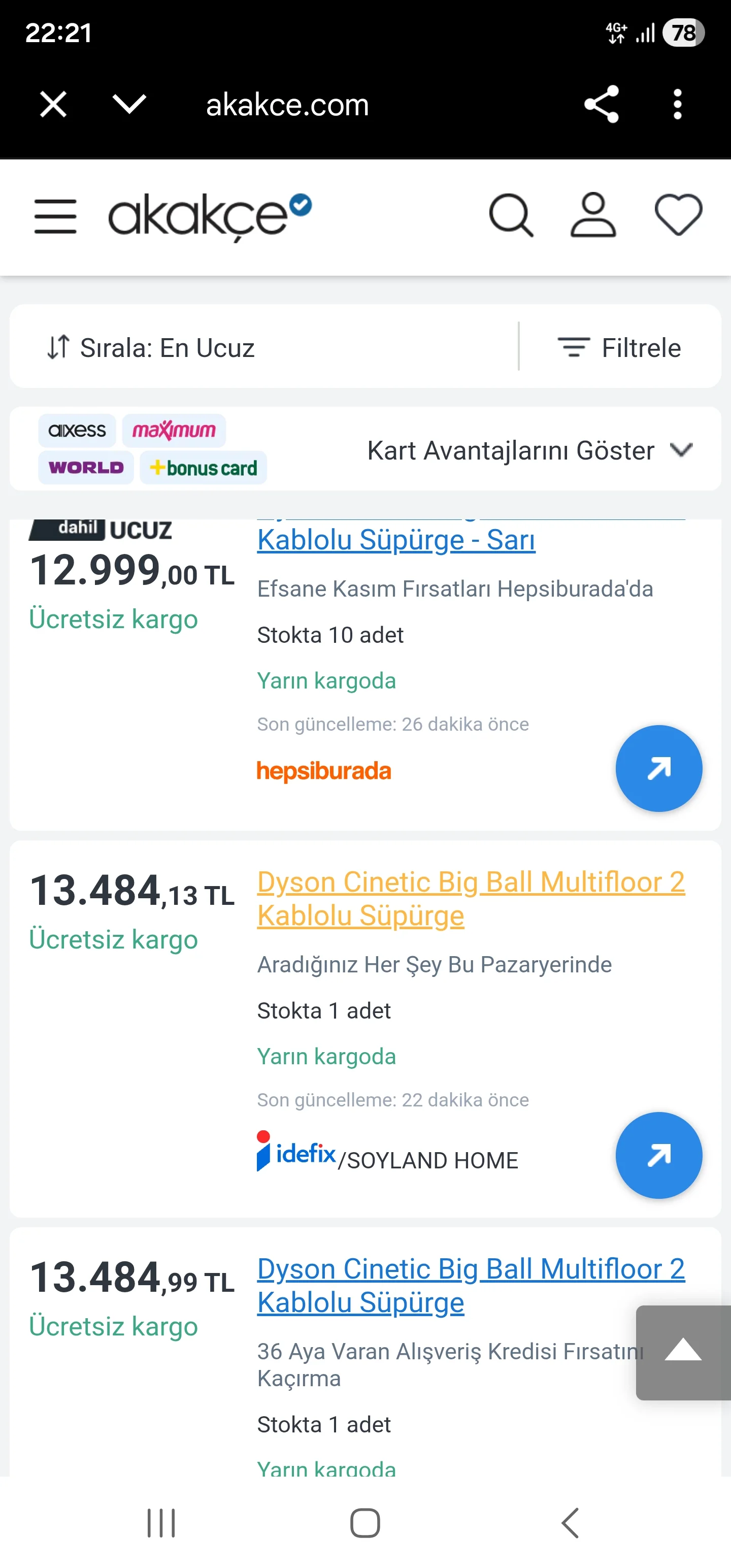This screenshot has height=1568, width=731.
Task: Show recent apps from the navigation bar
Action: (x=161, y=1523)
